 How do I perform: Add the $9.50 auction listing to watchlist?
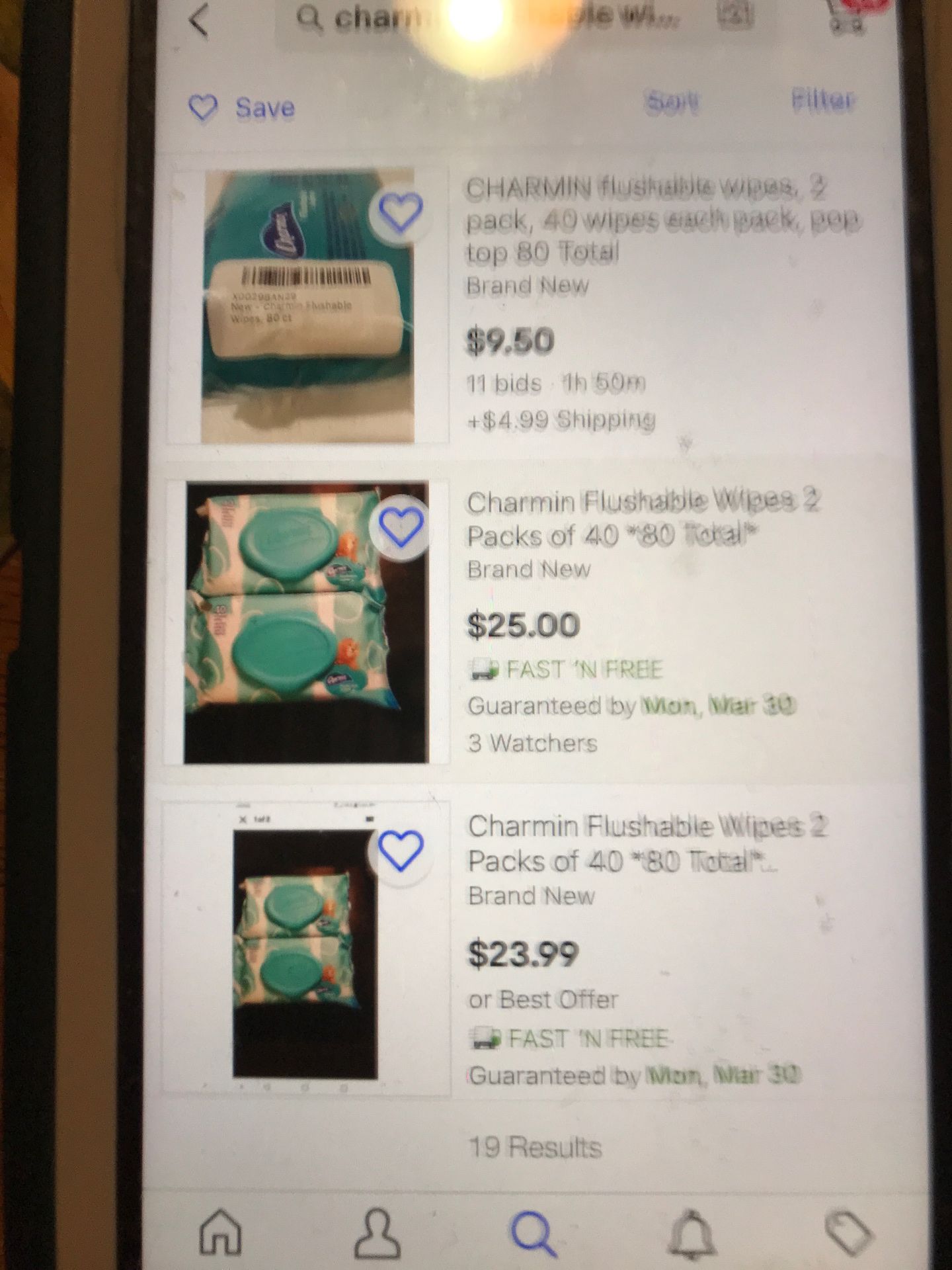pyautogui.click(x=401, y=212)
